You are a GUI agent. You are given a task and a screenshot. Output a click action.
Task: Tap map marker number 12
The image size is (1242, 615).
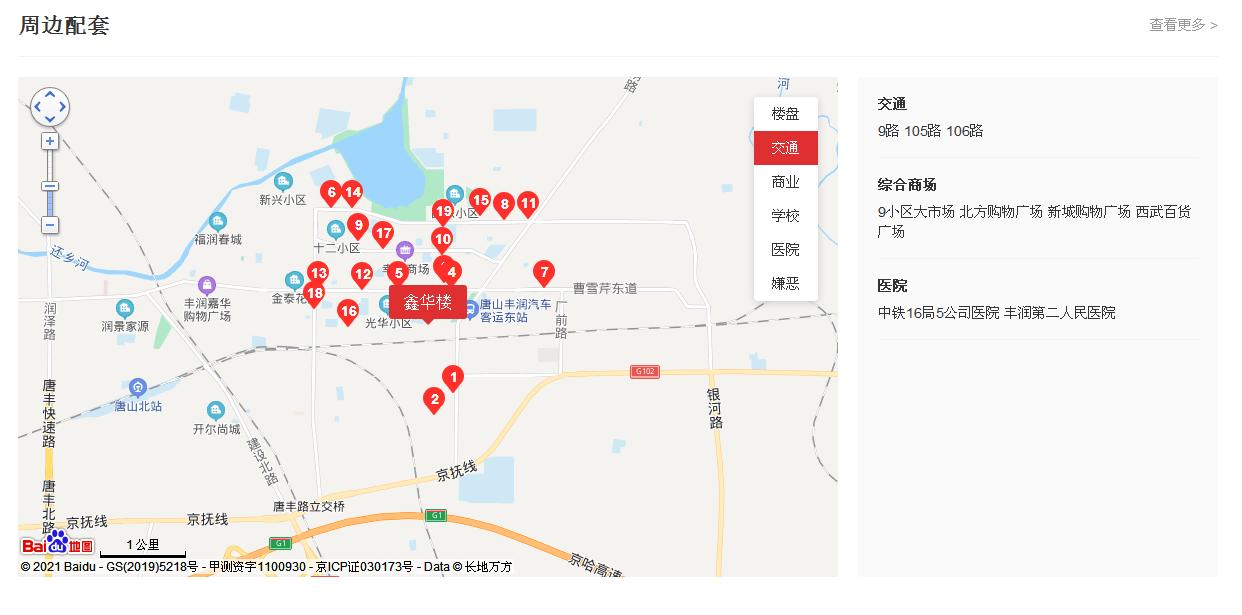[362, 273]
